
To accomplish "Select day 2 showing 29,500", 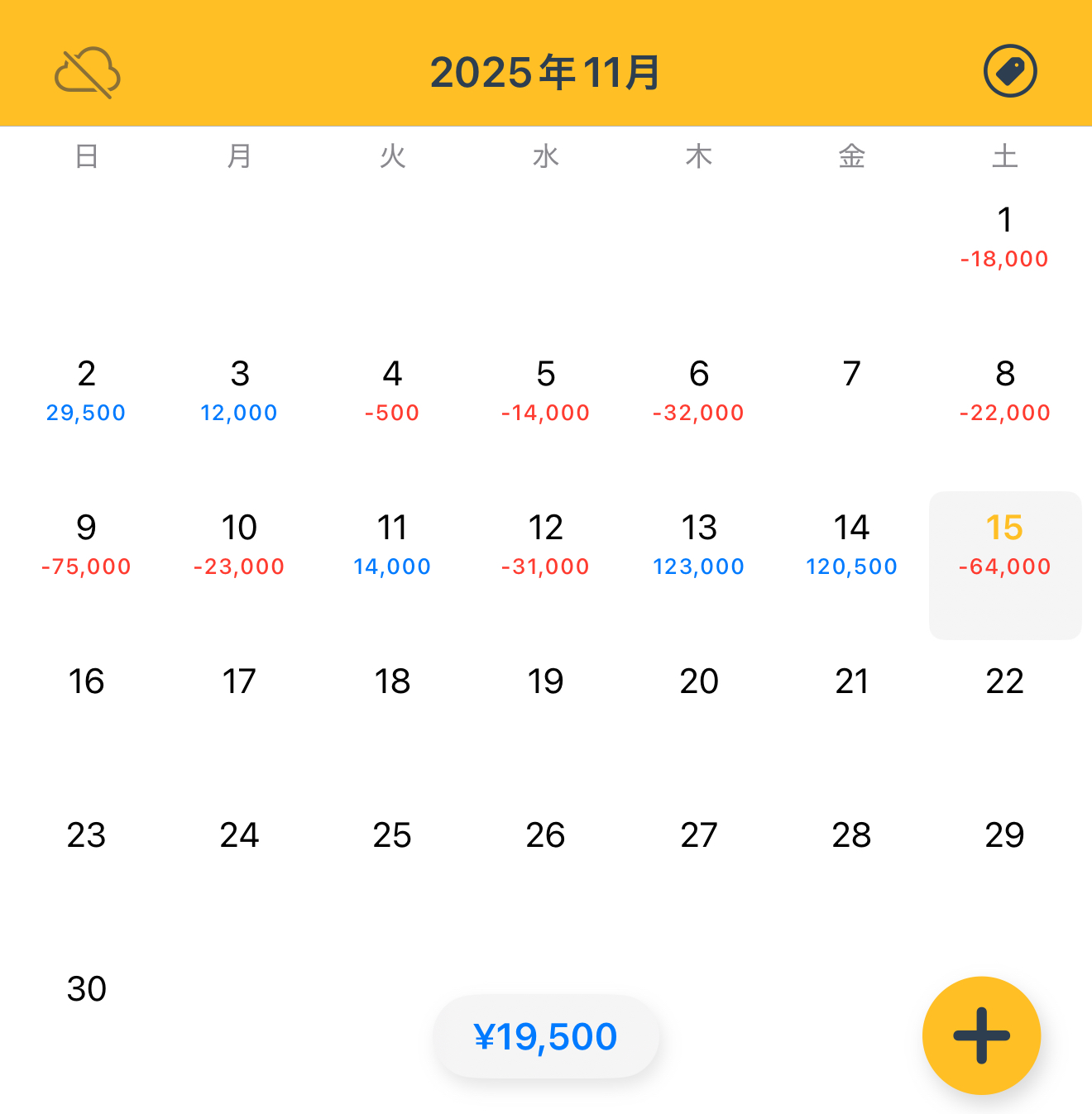I will click(86, 390).
